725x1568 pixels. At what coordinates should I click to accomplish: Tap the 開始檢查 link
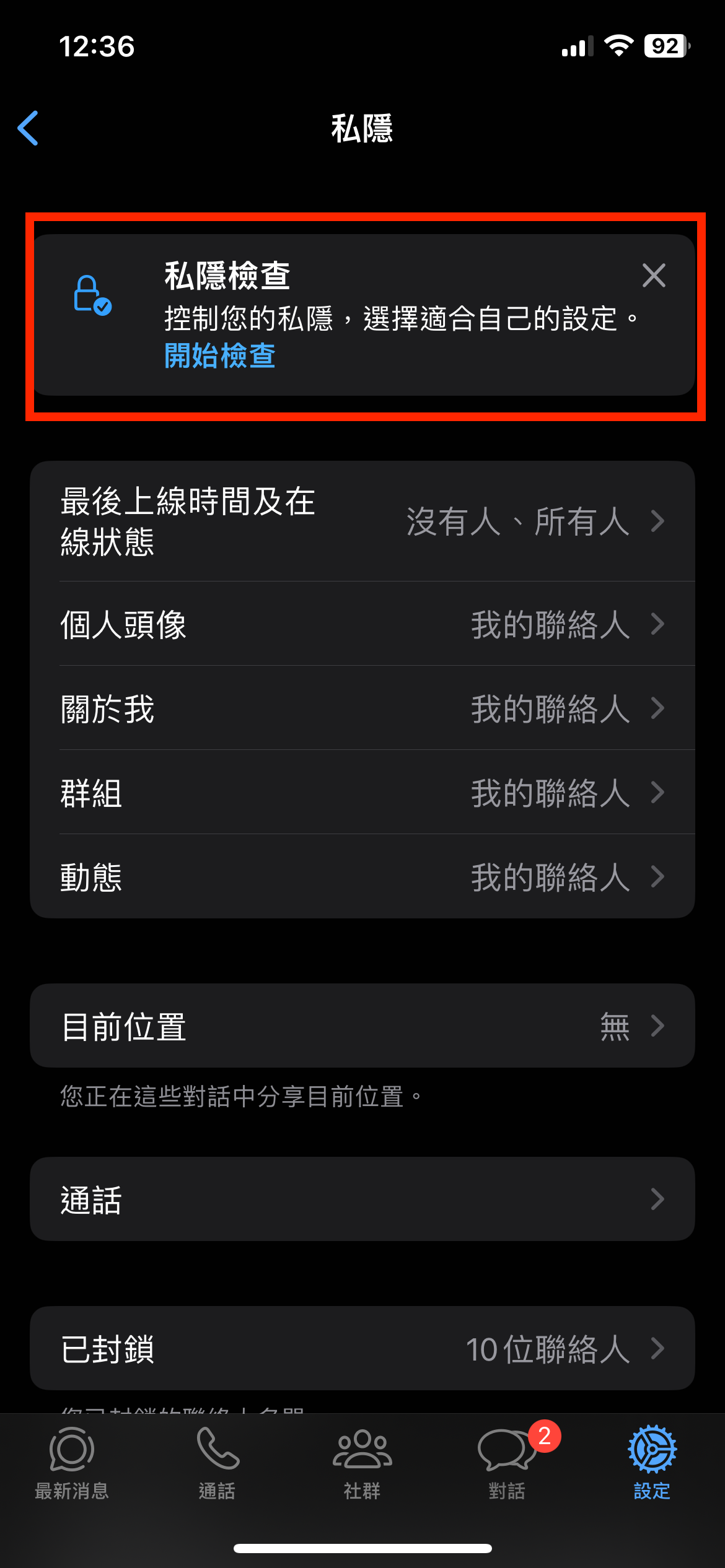(220, 356)
